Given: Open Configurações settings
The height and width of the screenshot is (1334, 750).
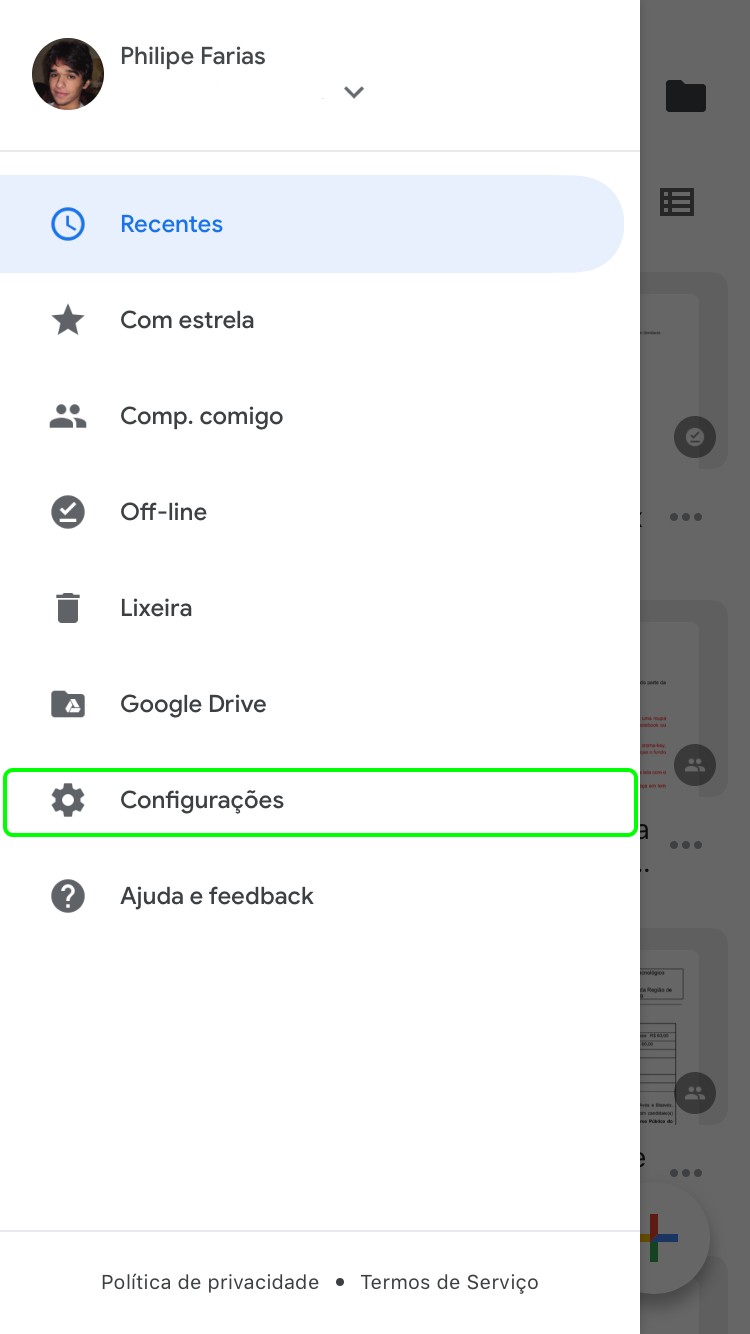Looking at the screenshot, I should pyautogui.click(x=320, y=801).
